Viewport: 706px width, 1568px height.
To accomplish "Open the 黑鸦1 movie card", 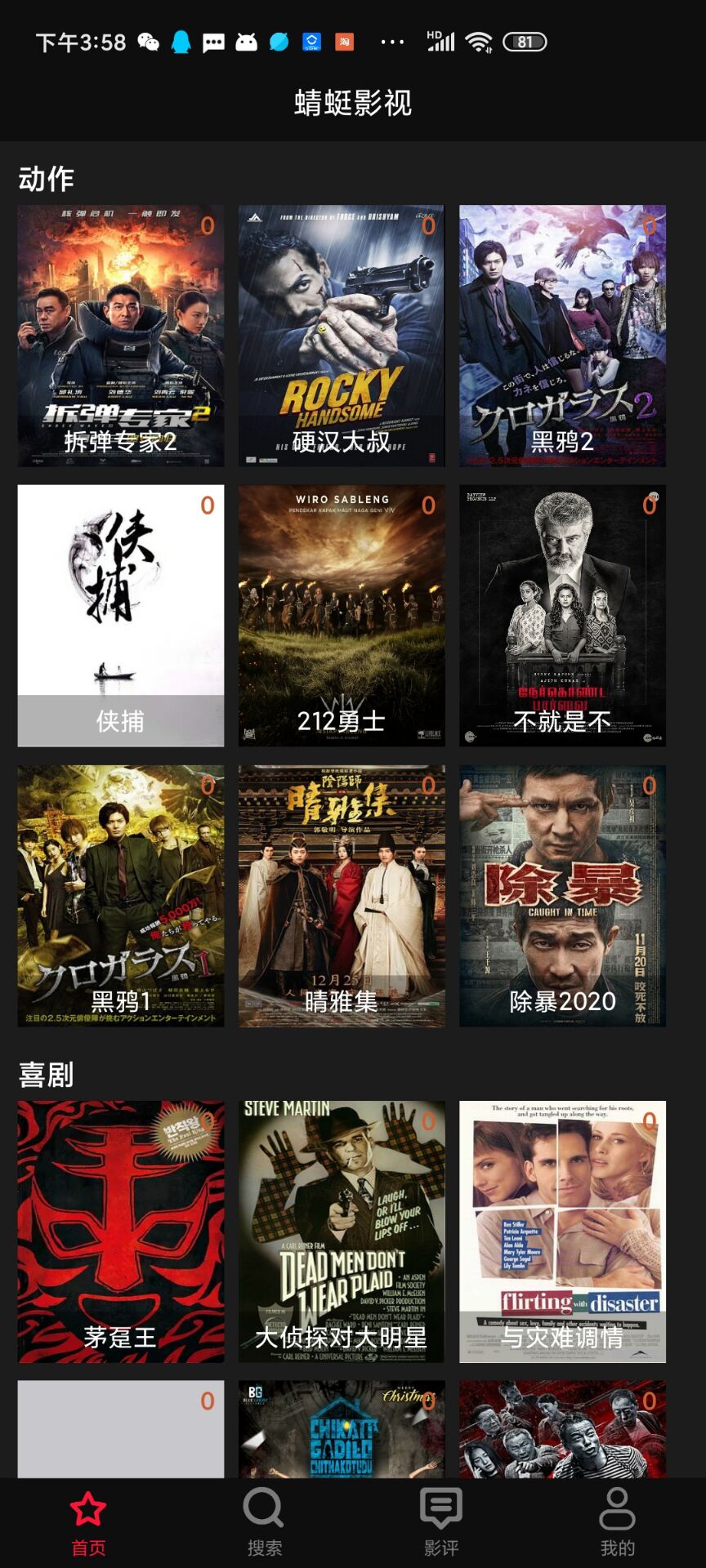I will coord(121,896).
